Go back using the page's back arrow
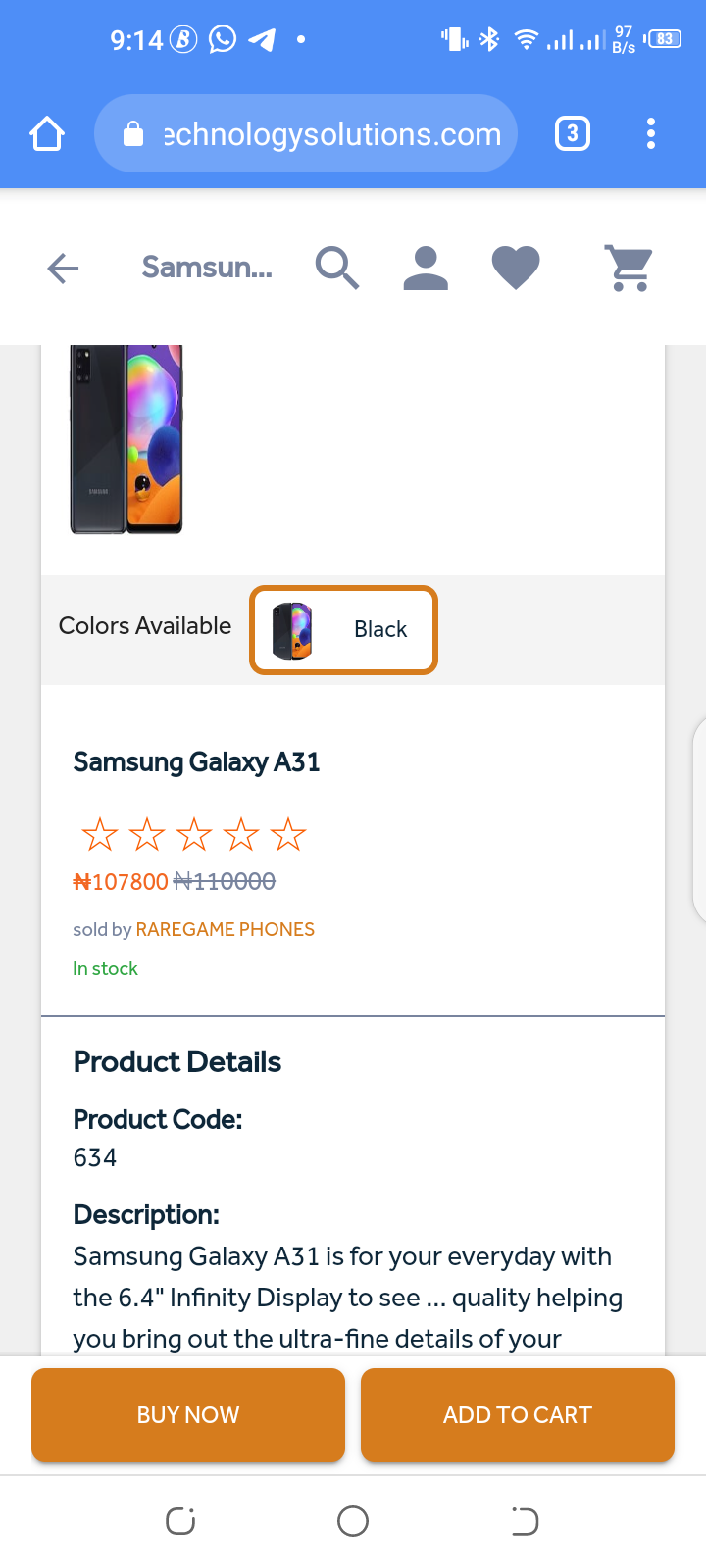This screenshot has width=706, height=1568. [63, 268]
